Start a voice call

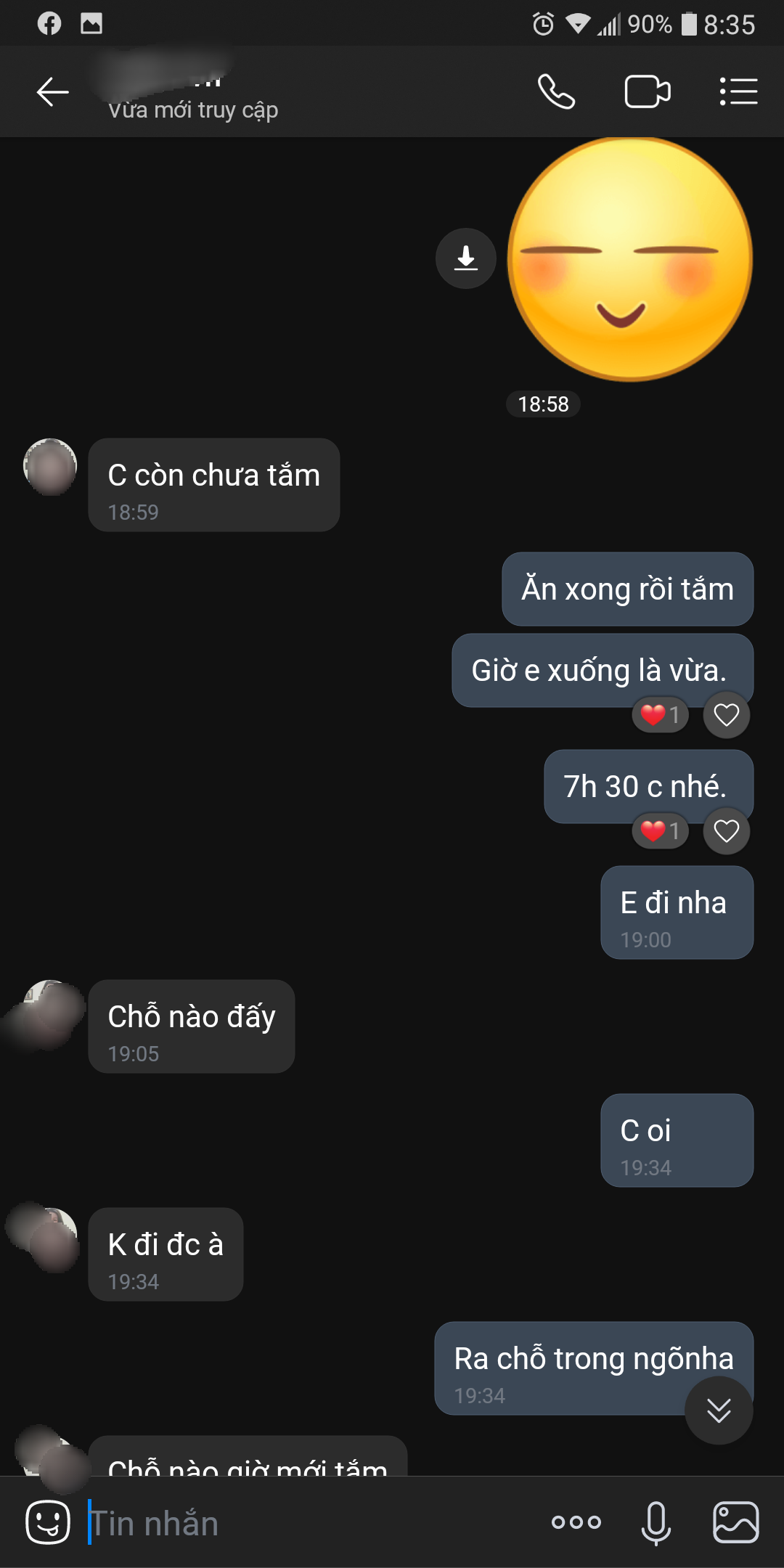[556, 92]
